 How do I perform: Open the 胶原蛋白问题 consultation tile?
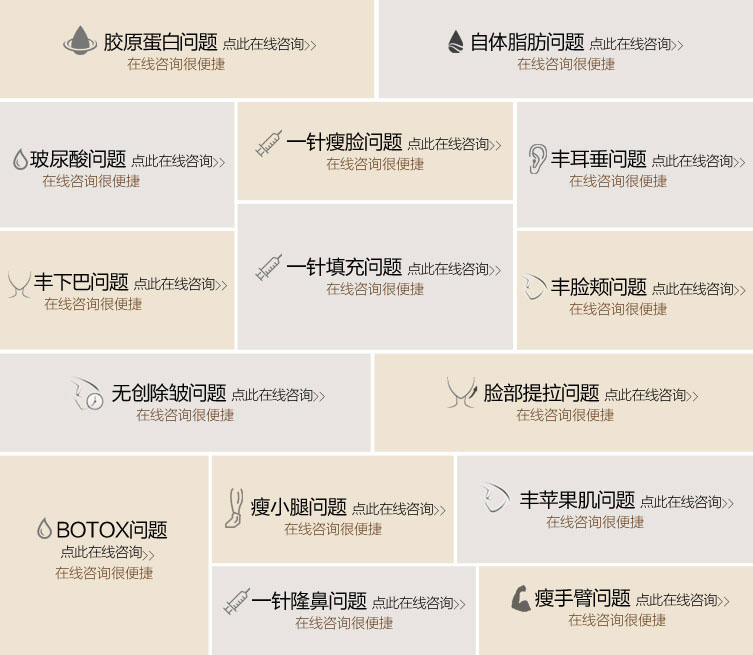pyautogui.click(x=188, y=48)
